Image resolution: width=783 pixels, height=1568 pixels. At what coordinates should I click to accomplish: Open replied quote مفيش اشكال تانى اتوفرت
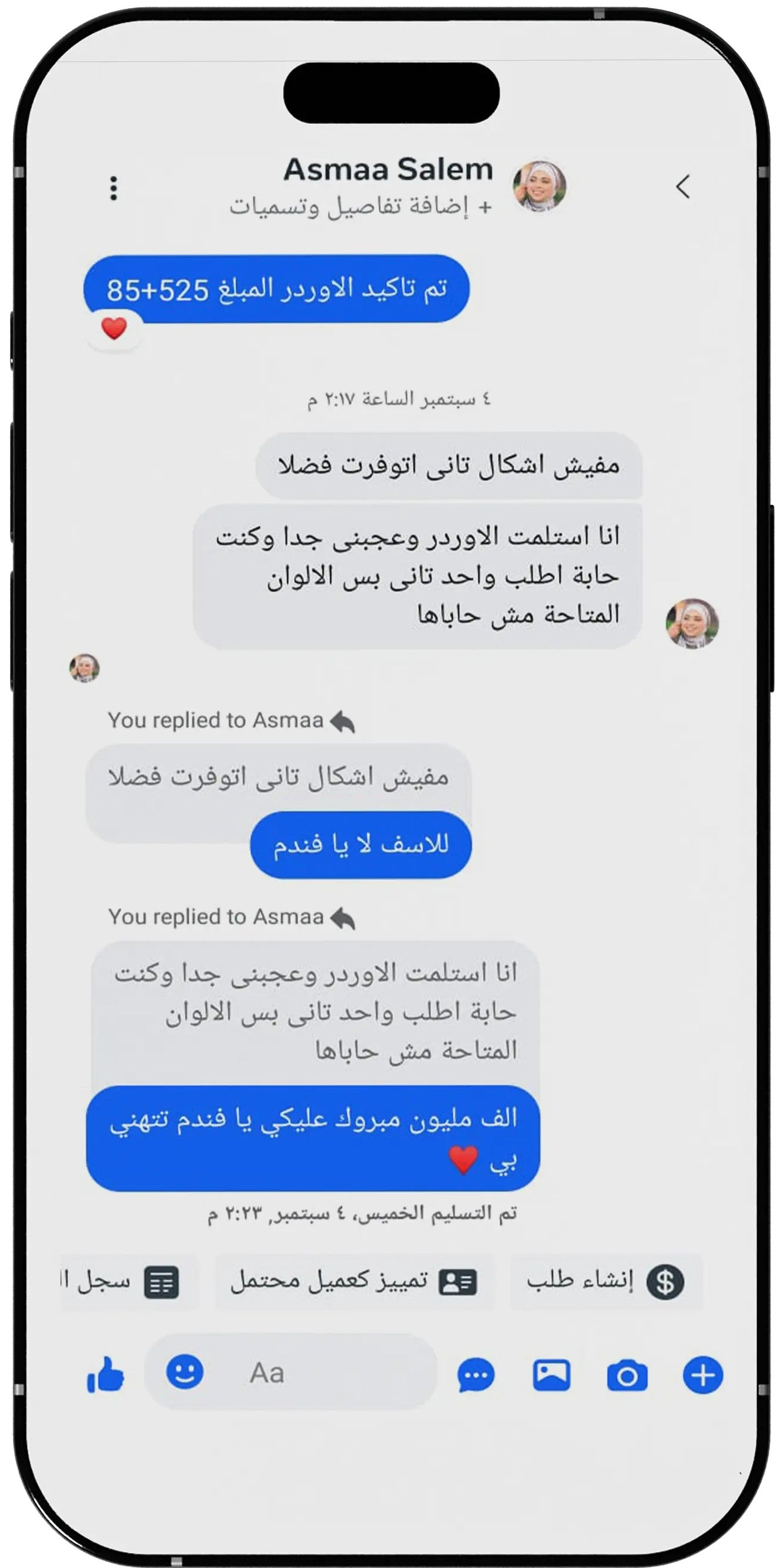[278, 778]
